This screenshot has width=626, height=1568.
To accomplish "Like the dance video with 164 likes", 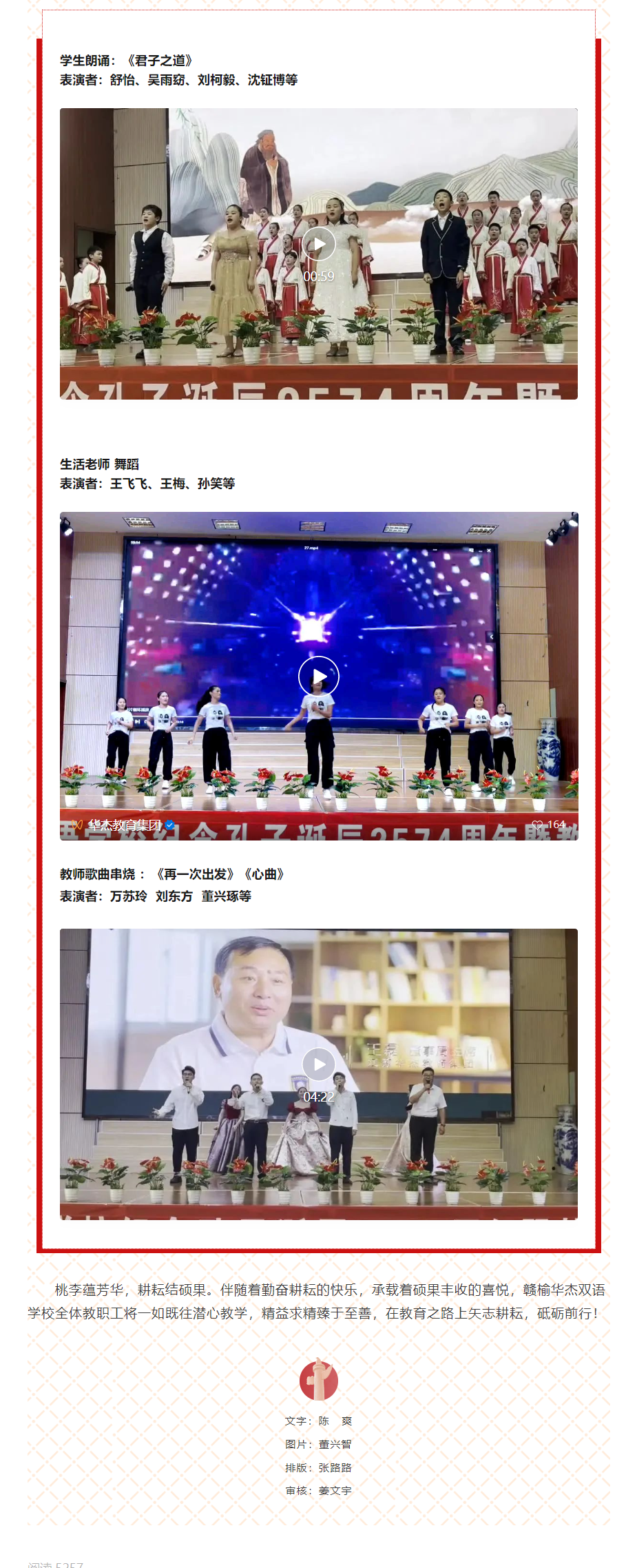I will 538,825.
